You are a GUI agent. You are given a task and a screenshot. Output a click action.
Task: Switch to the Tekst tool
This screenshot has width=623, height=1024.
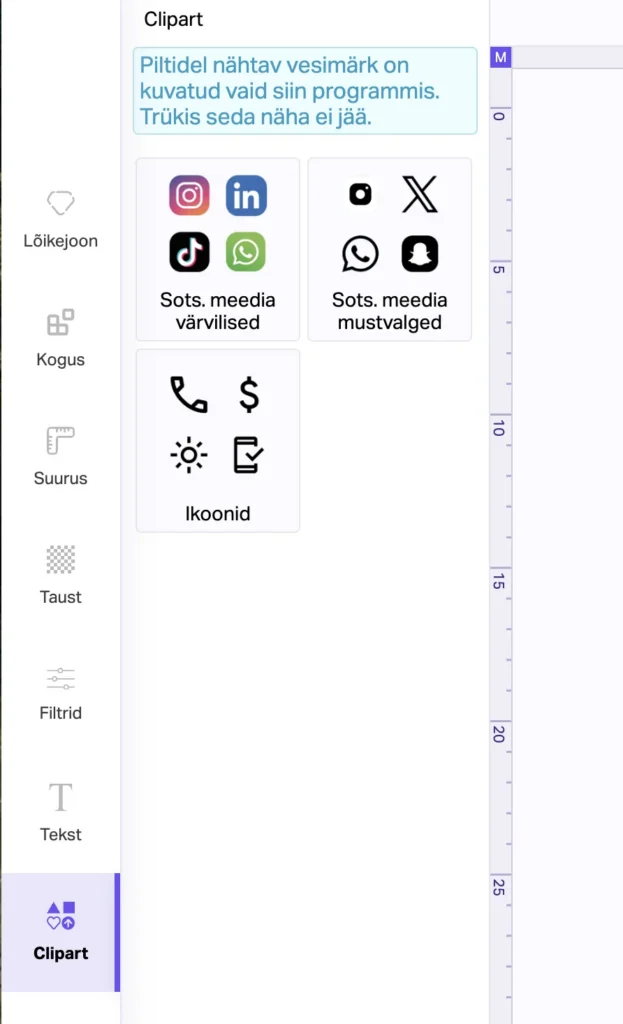[x=60, y=812]
